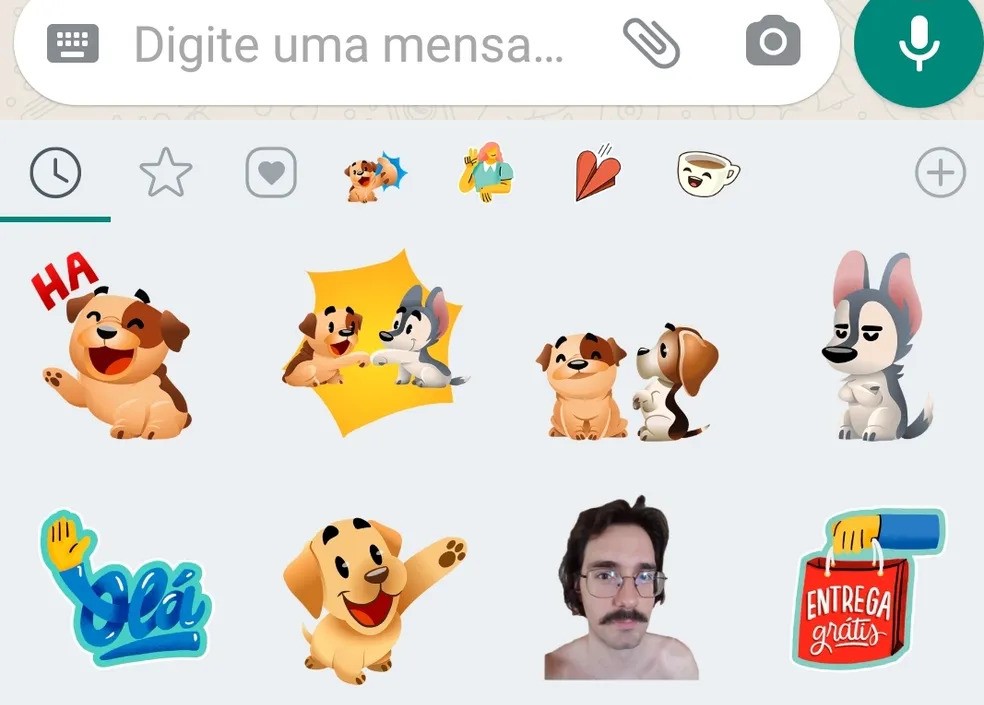Switch to the keyboard input
The width and height of the screenshot is (984, 705).
tap(73, 44)
